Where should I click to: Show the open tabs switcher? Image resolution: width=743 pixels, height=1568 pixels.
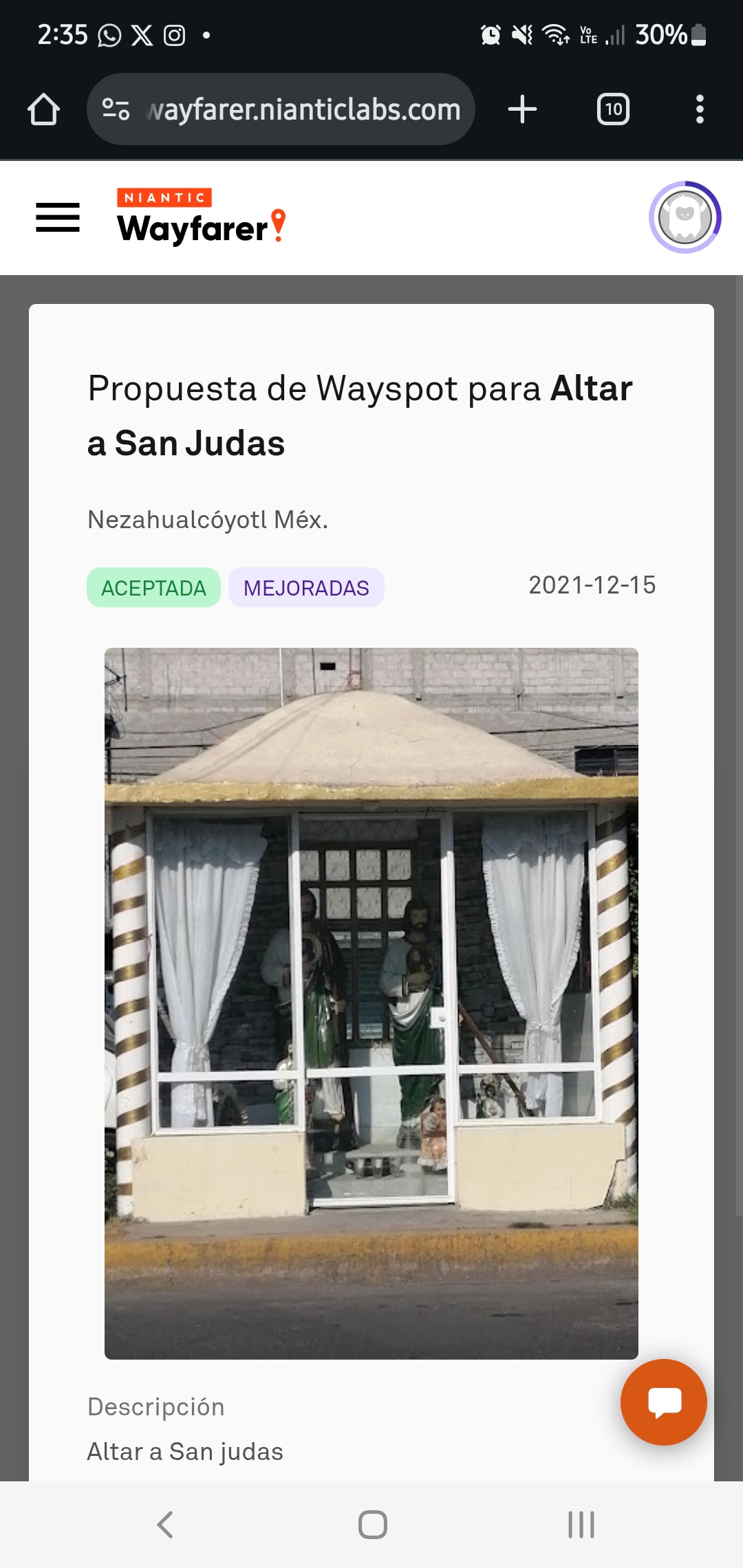[613, 109]
